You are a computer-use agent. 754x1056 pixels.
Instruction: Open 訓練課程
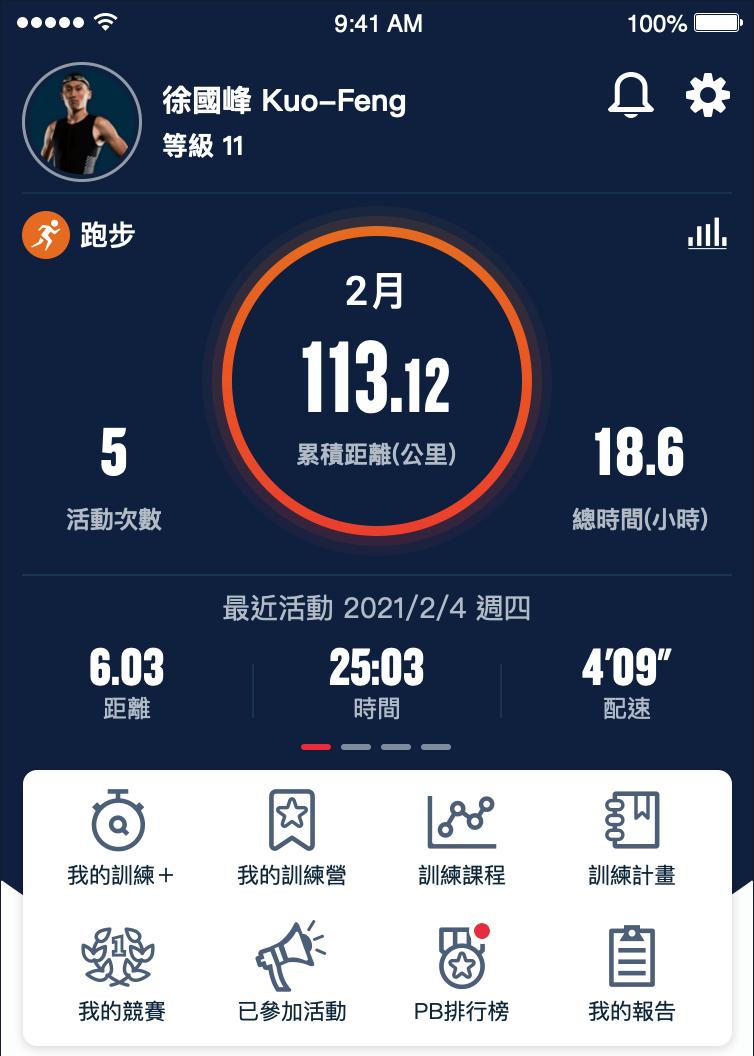pyautogui.click(x=461, y=838)
